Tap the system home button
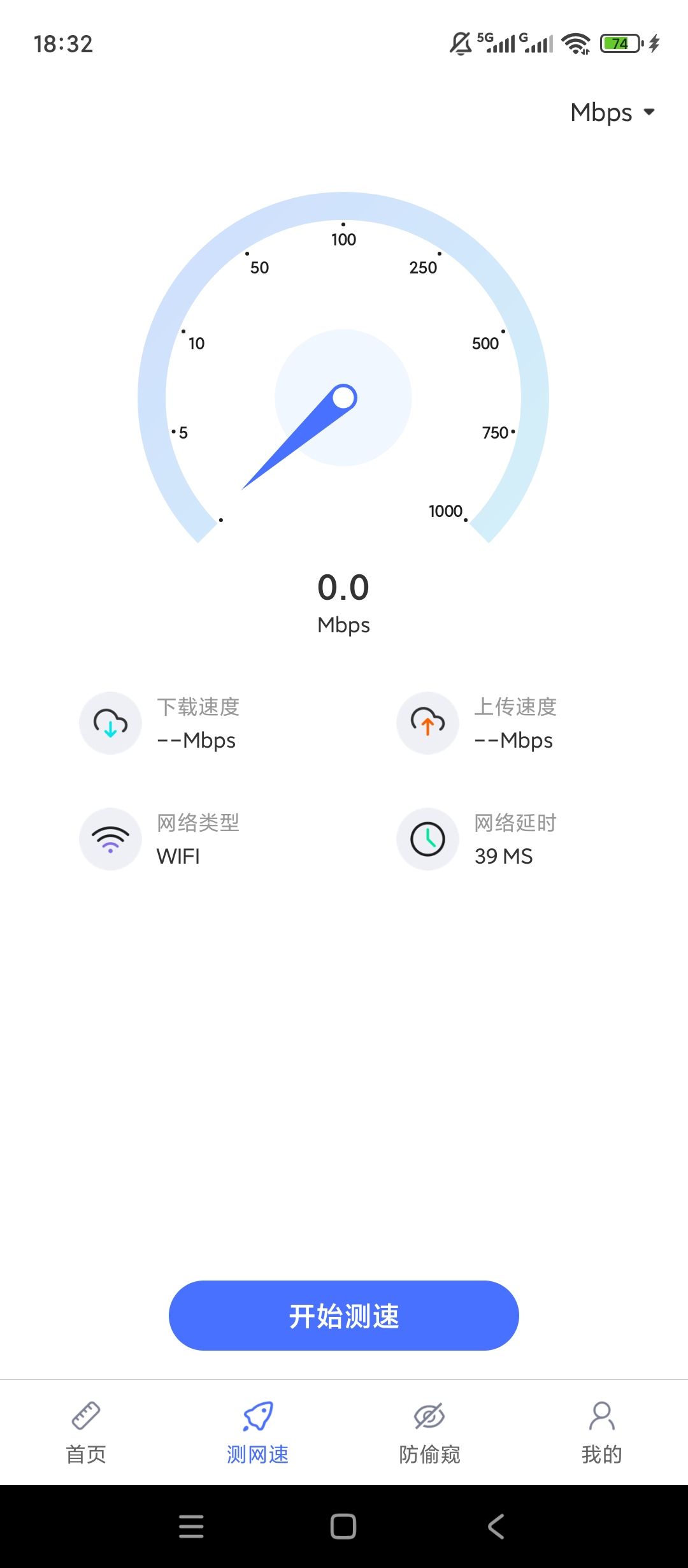Image resolution: width=688 pixels, height=1568 pixels. (x=343, y=1527)
